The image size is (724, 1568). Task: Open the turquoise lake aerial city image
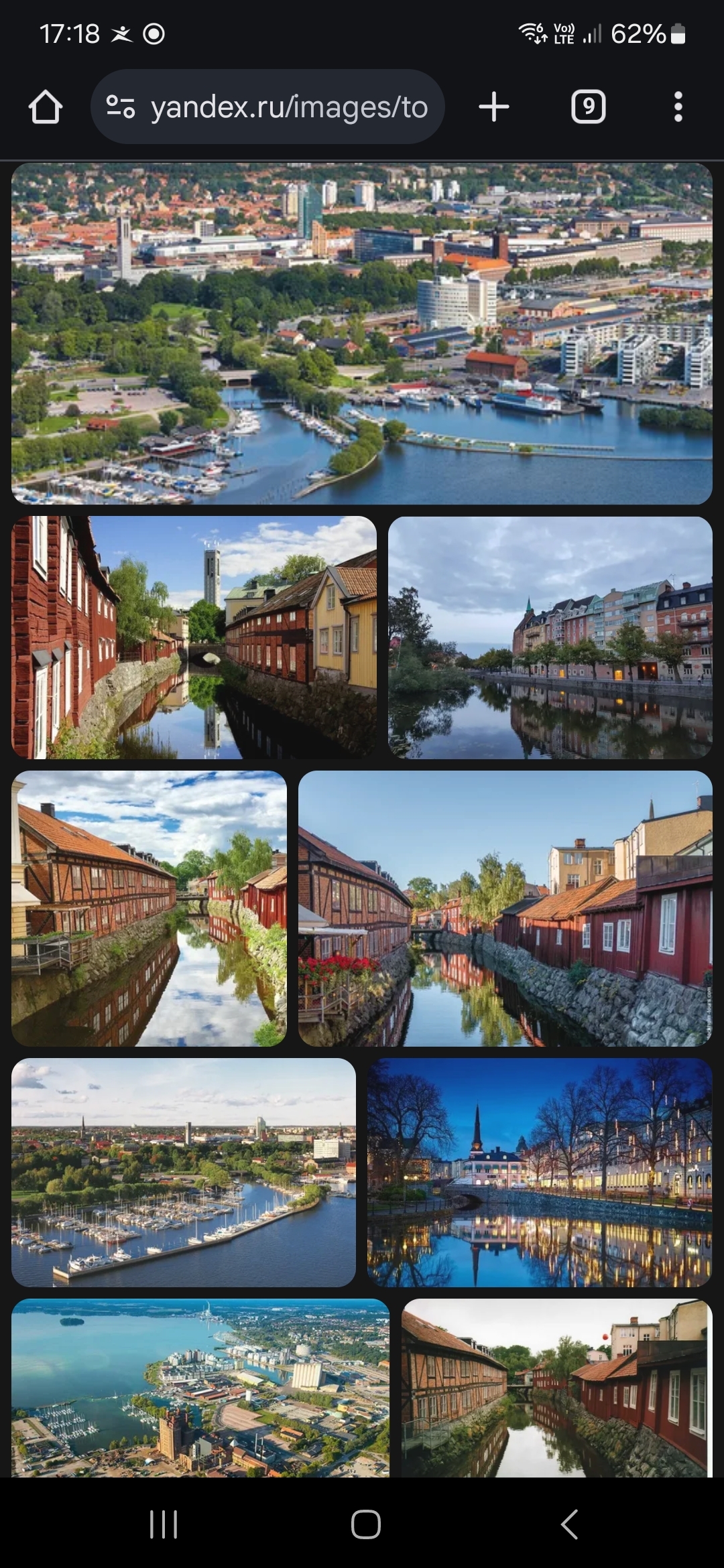(x=200, y=1387)
